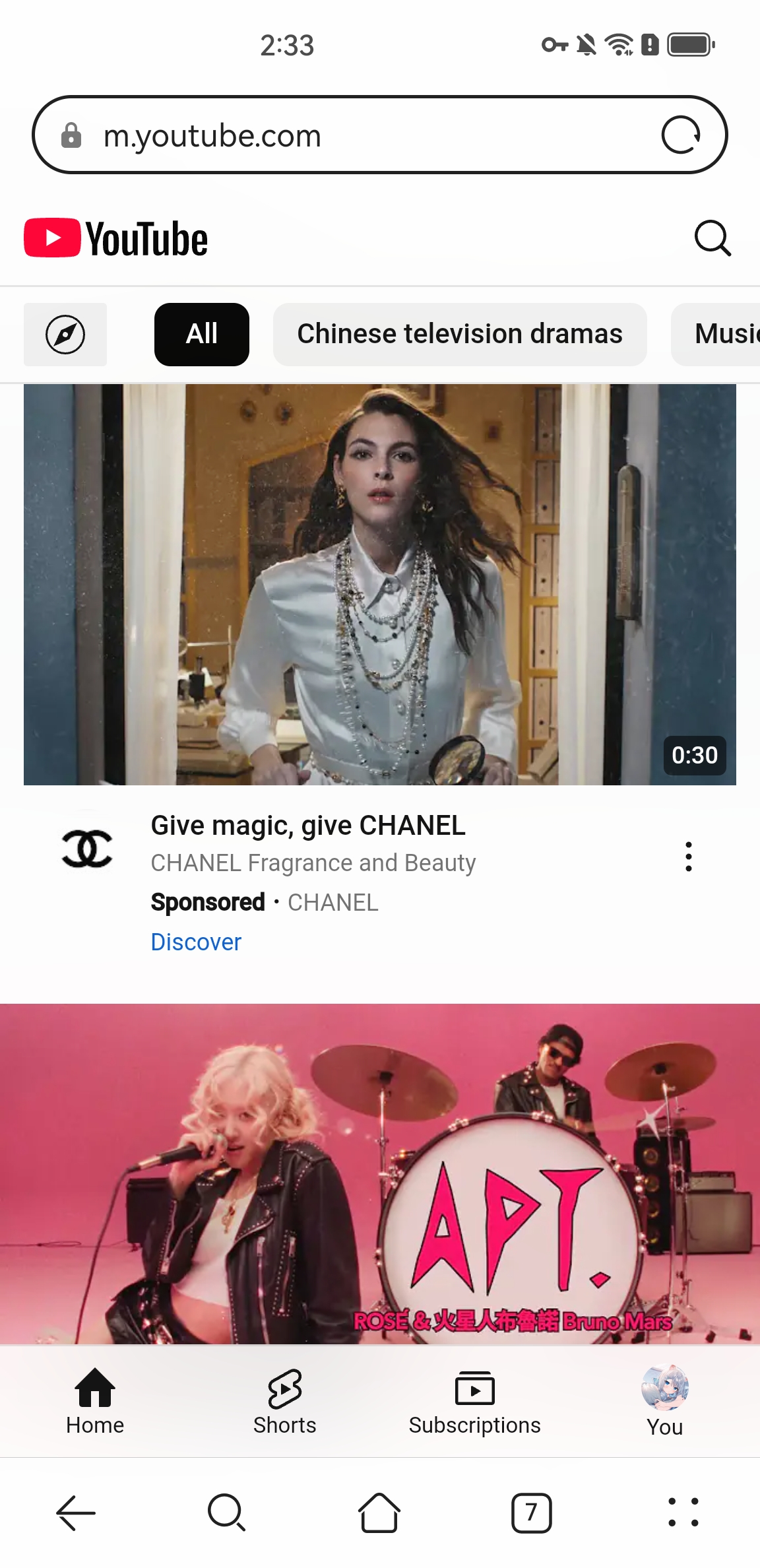This screenshot has height=1568, width=760.
Task: Open the Explore compass chip
Action: click(x=65, y=335)
